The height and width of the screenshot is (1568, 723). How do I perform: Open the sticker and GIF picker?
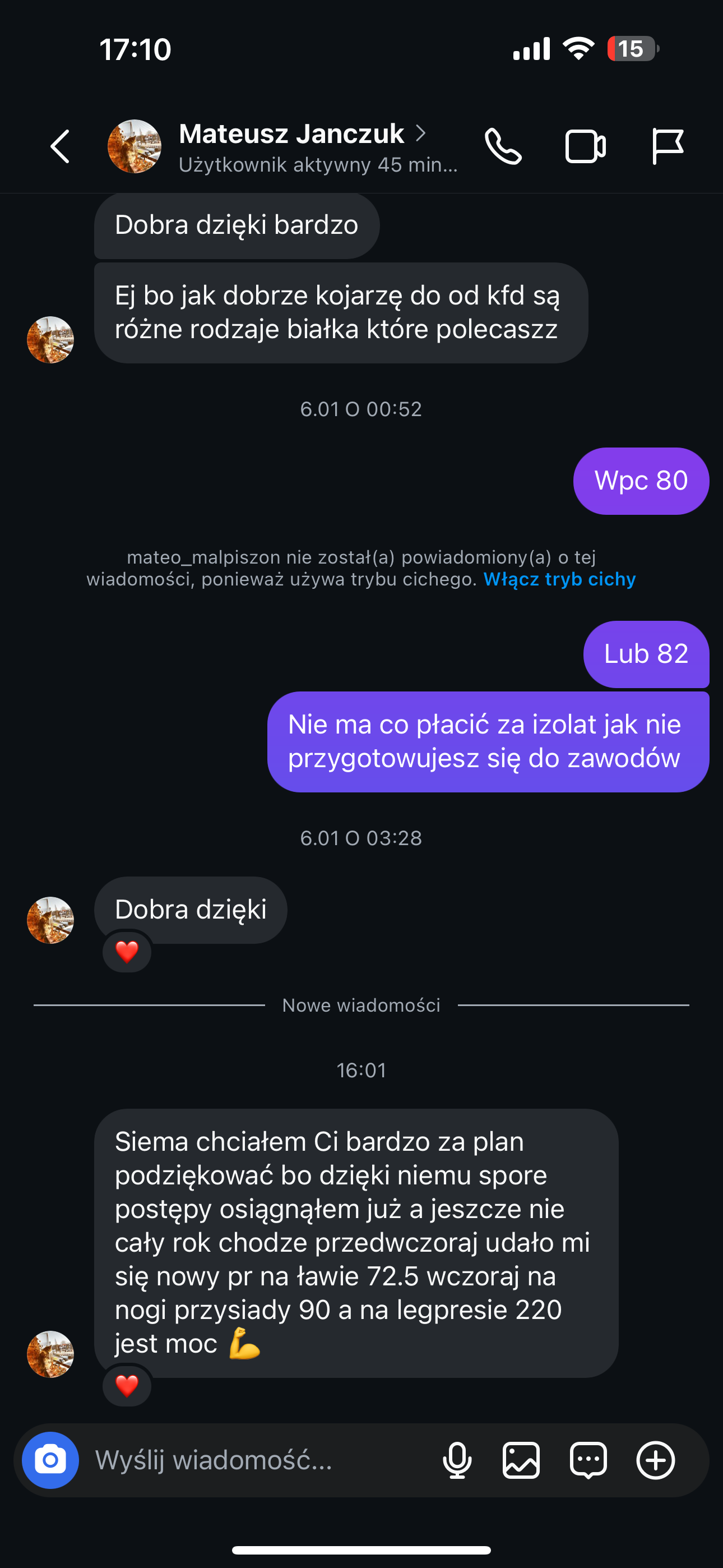tap(588, 1460)
